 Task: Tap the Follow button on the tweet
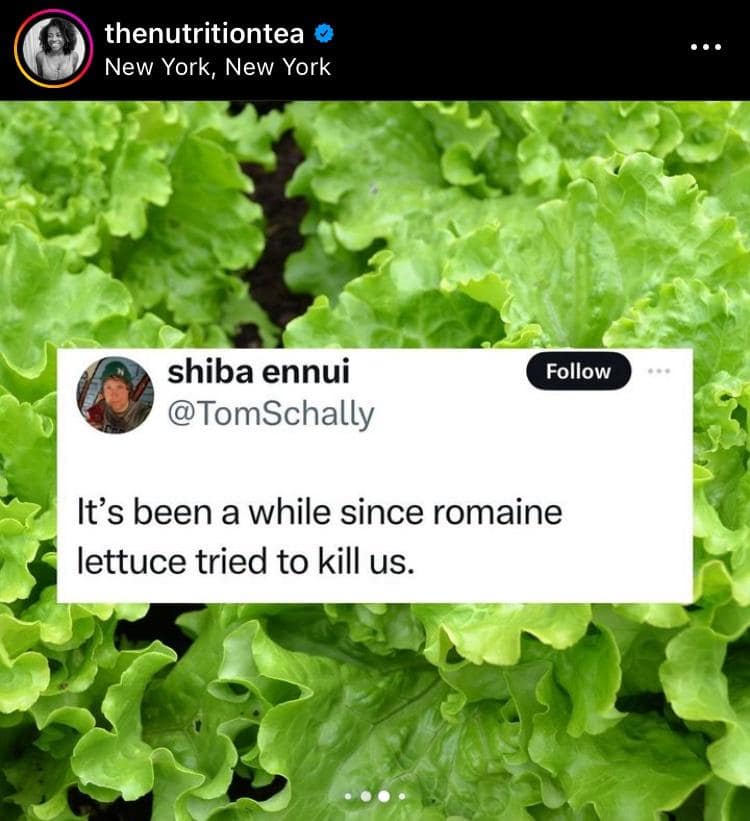coord(578,371)
